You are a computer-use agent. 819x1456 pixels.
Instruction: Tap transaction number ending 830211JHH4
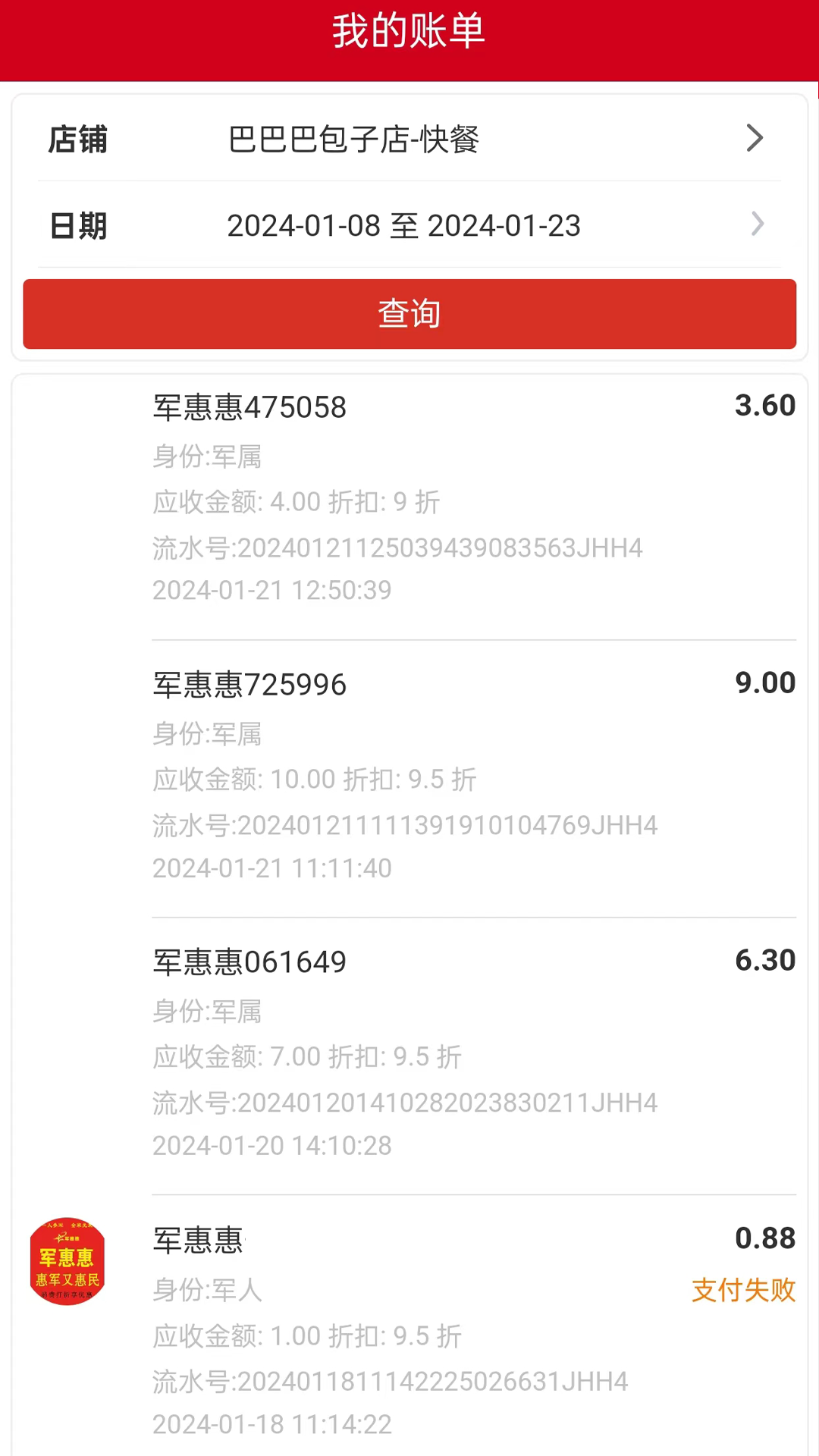pyautogui.click(x=404, y=1103)
